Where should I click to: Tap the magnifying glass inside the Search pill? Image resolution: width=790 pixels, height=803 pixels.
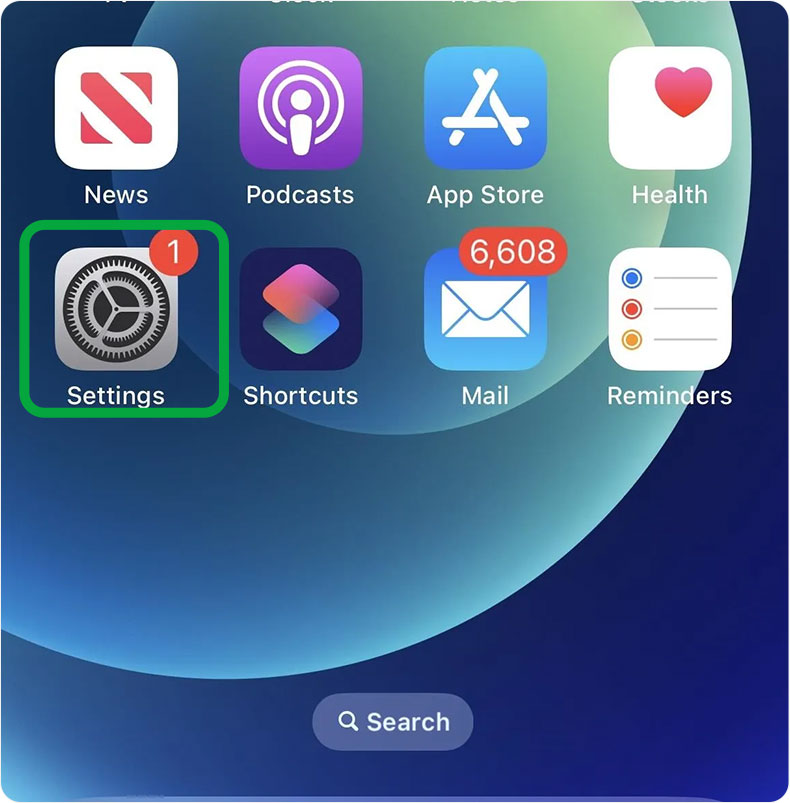[x=349, y=721]
